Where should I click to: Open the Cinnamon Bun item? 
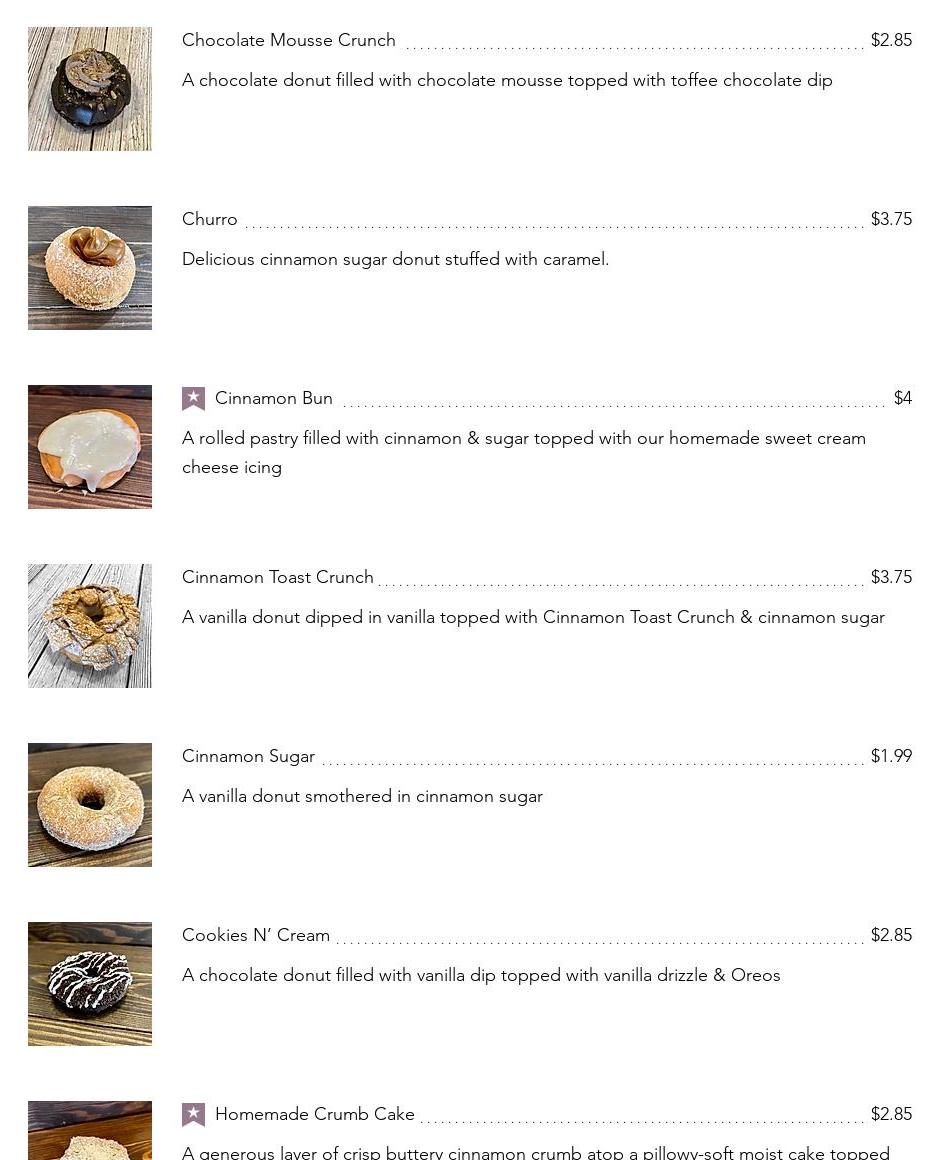point(274,399)
